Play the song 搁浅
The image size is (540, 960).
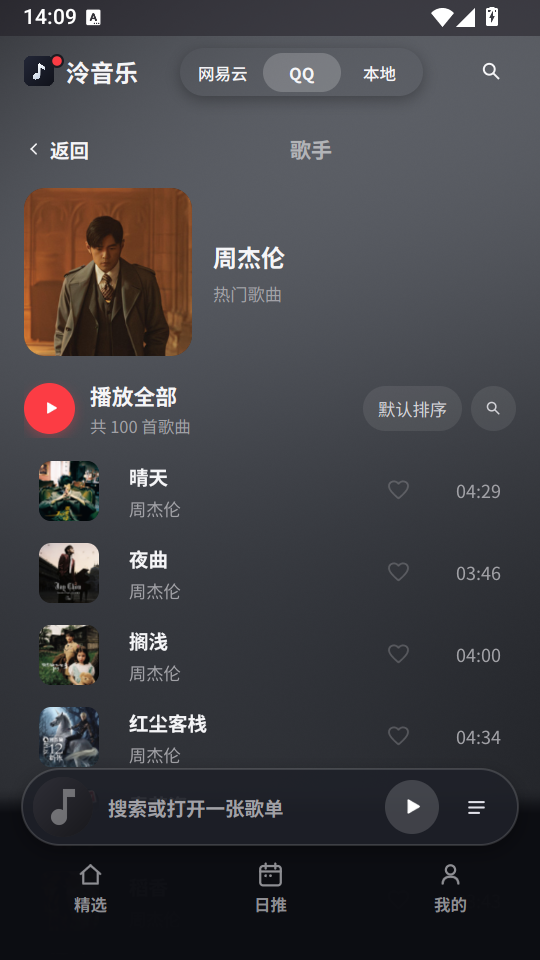pos(270,655)
